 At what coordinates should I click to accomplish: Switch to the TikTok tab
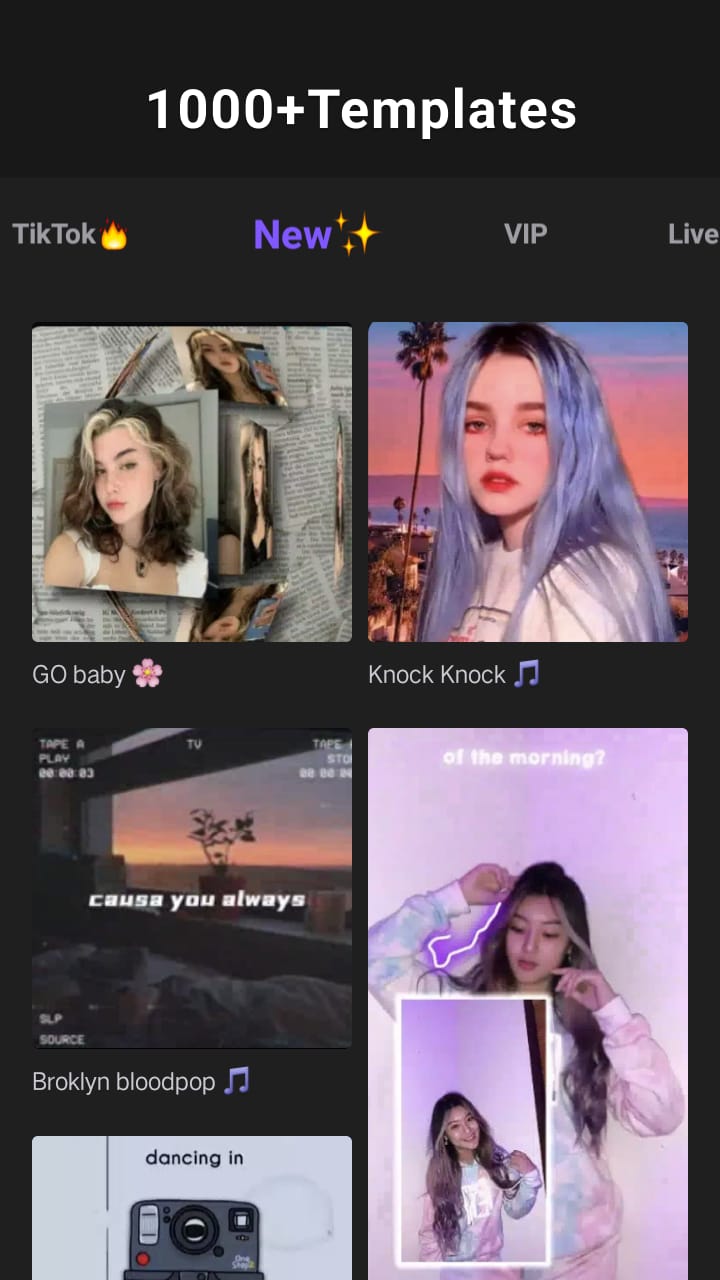point(70,235)
